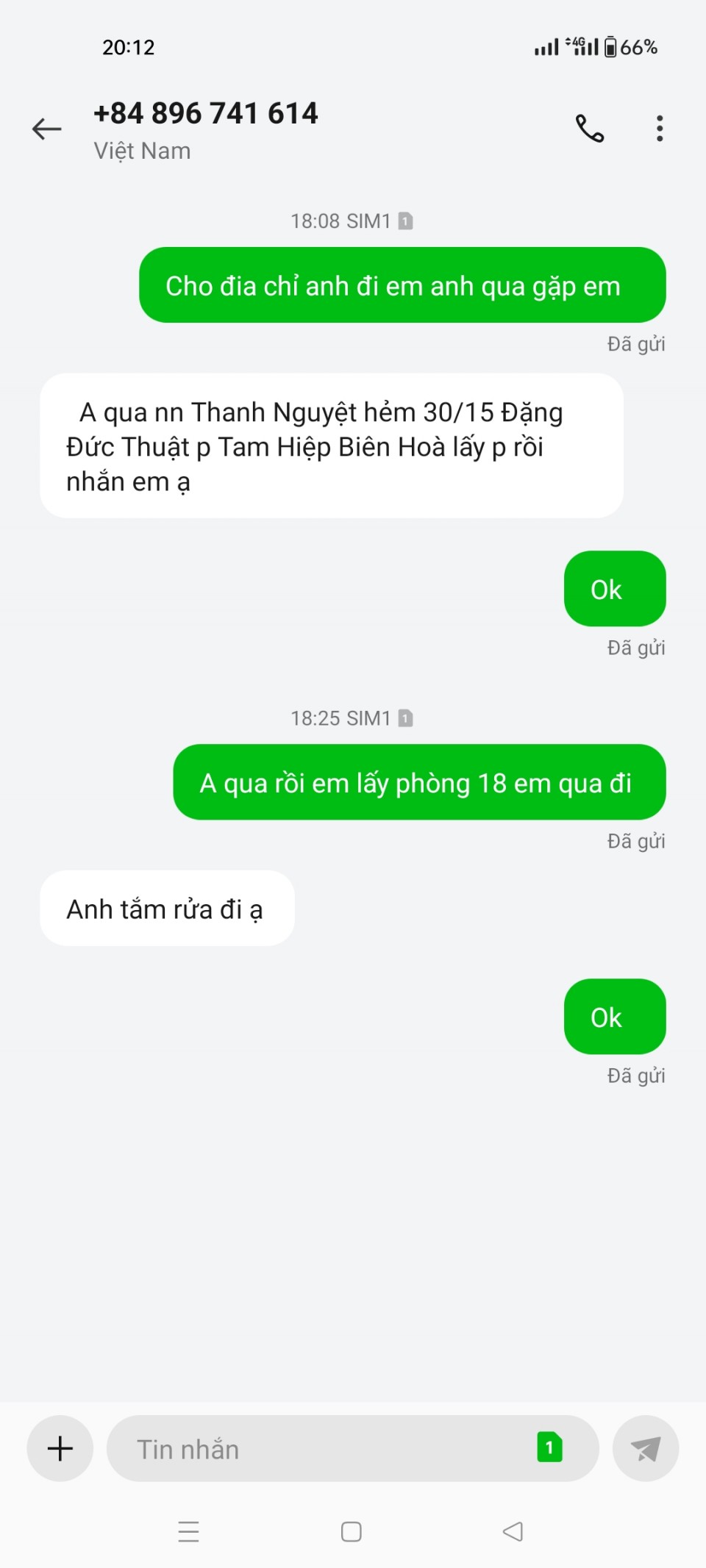
Task: Go to the home screen
Action: [x=352, y=1531]
